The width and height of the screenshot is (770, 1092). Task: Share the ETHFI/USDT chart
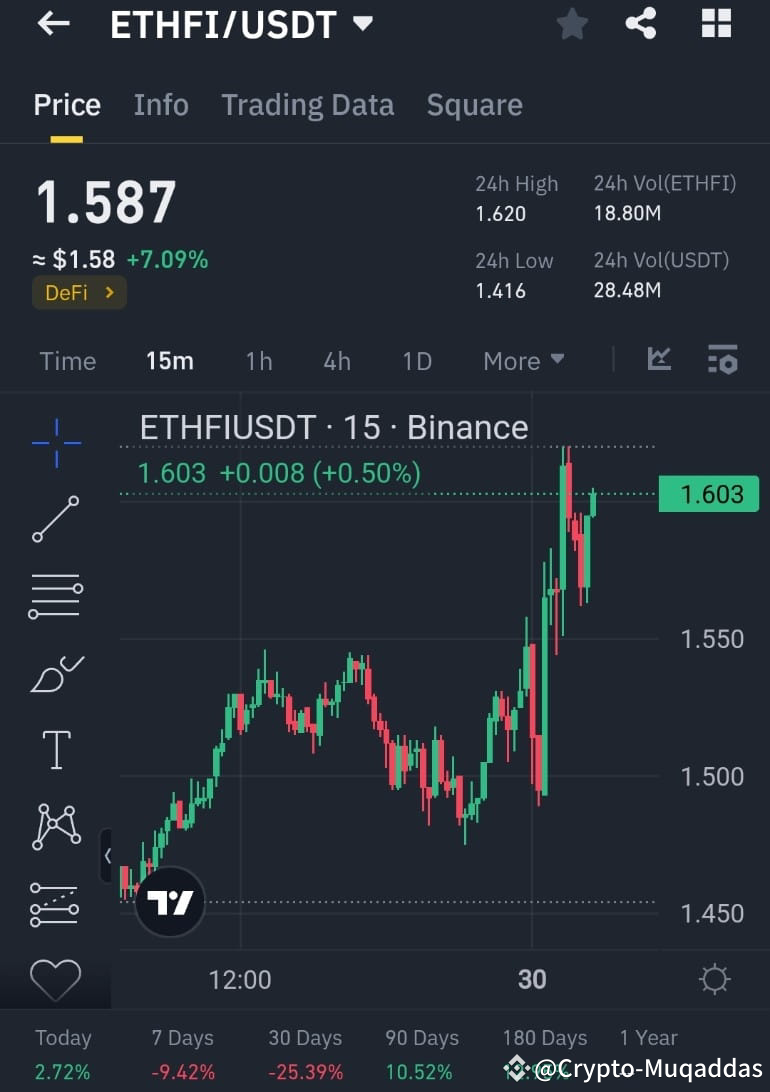(x=641, y=24)
